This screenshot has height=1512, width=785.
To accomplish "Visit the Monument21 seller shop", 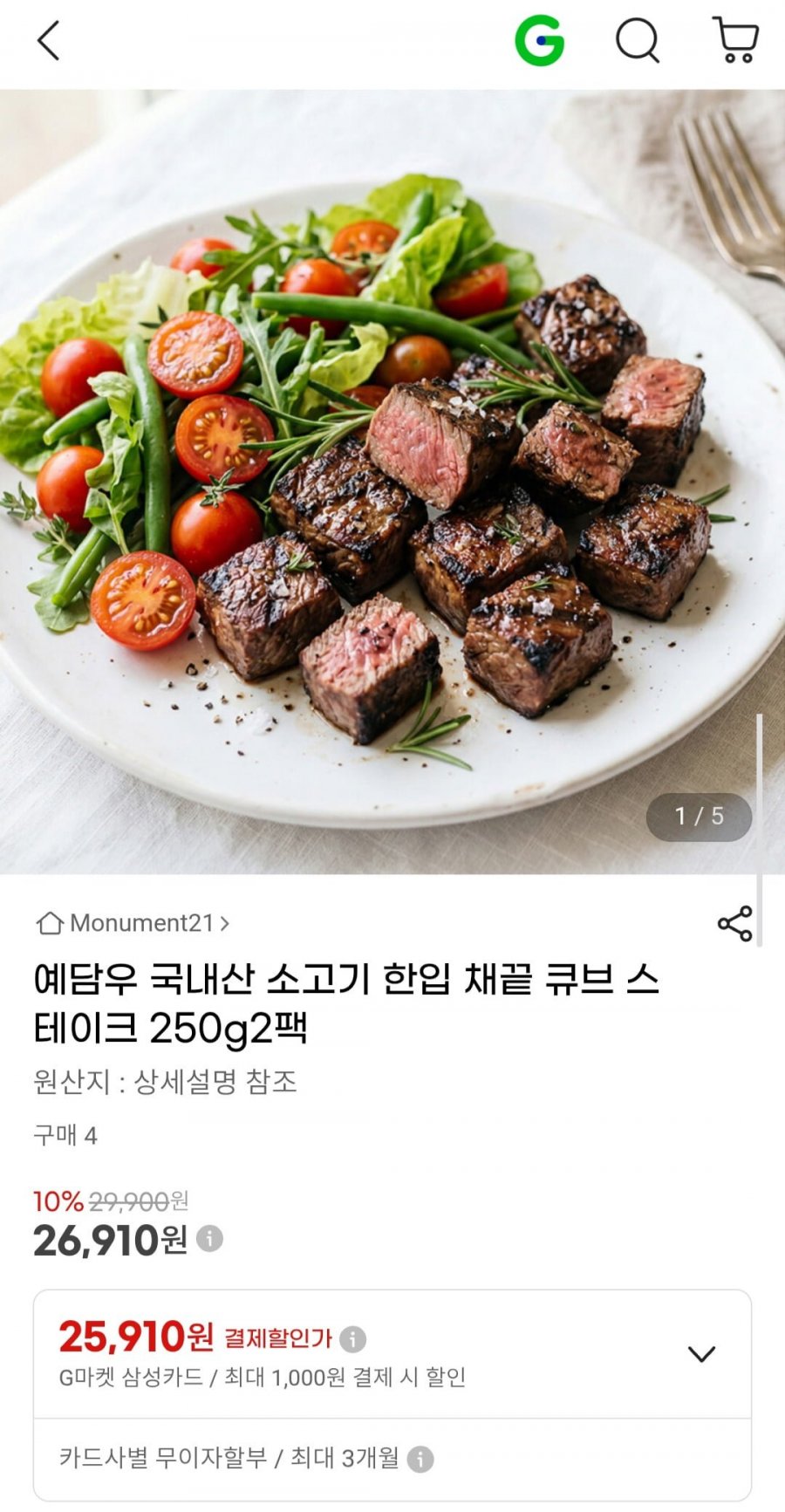I will tap(133, 923).
